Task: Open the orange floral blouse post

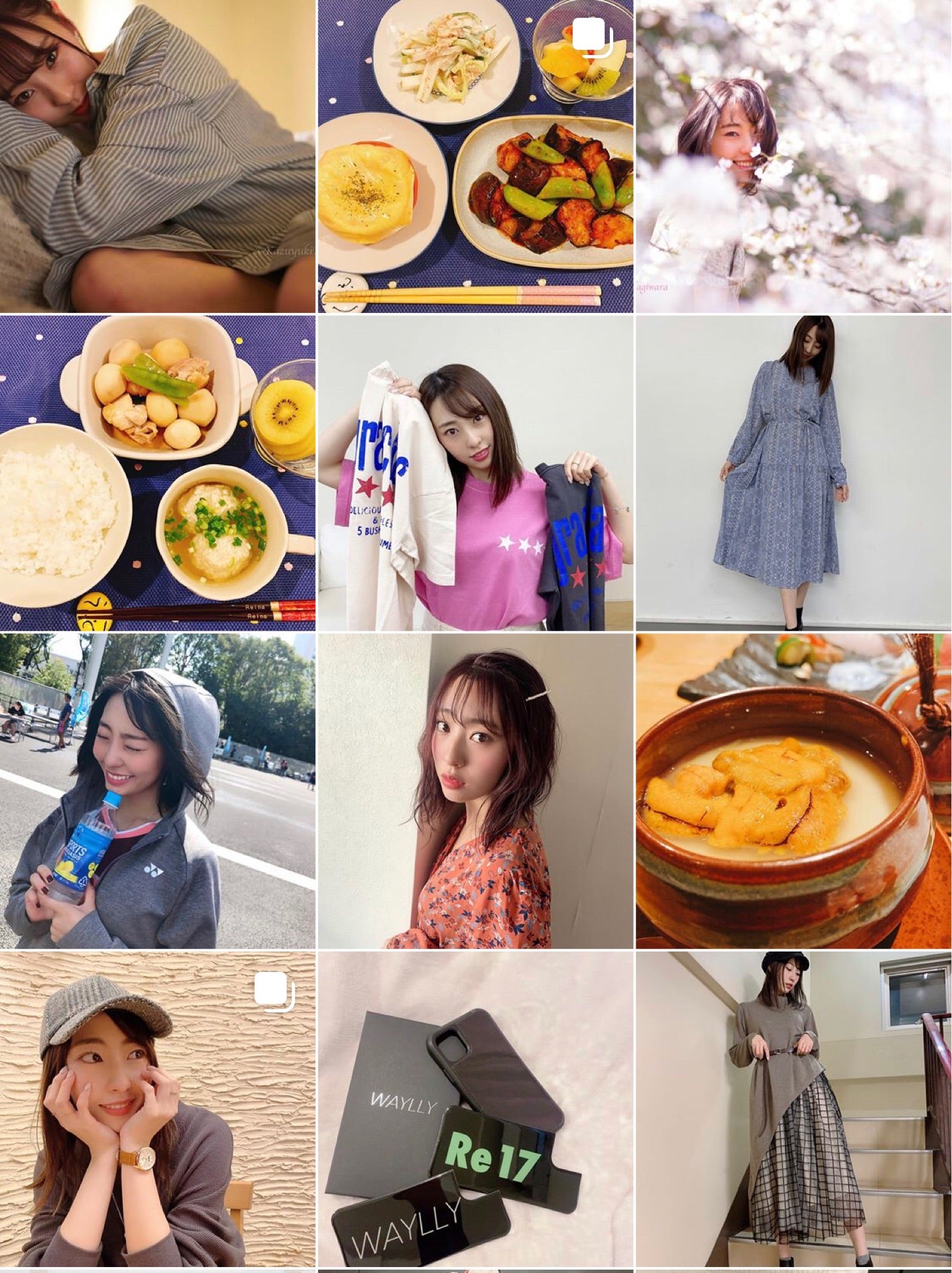Action: click(x=475, y=790)
